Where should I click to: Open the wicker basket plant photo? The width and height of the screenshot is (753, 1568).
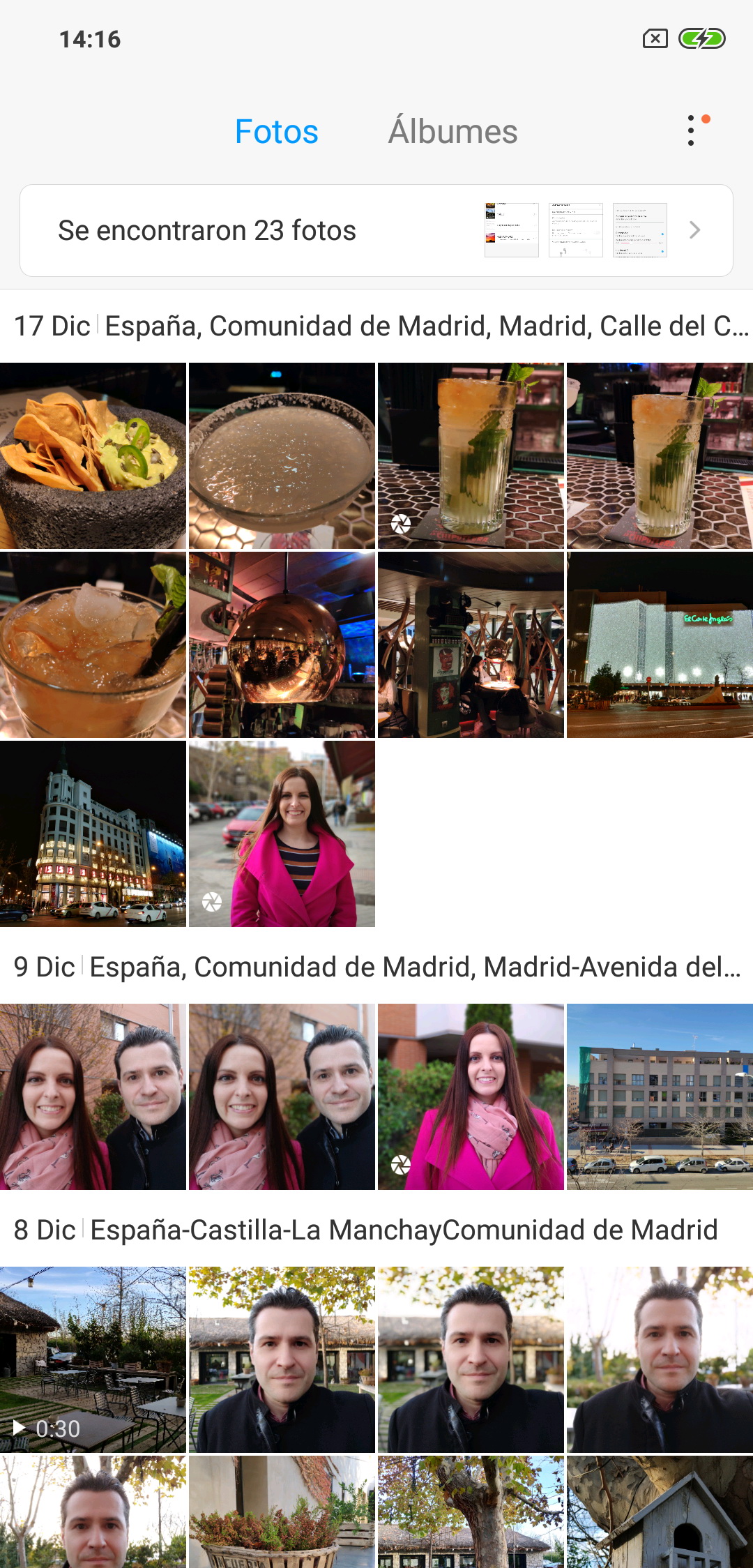pyautogui.click(x=282, y=1512)
